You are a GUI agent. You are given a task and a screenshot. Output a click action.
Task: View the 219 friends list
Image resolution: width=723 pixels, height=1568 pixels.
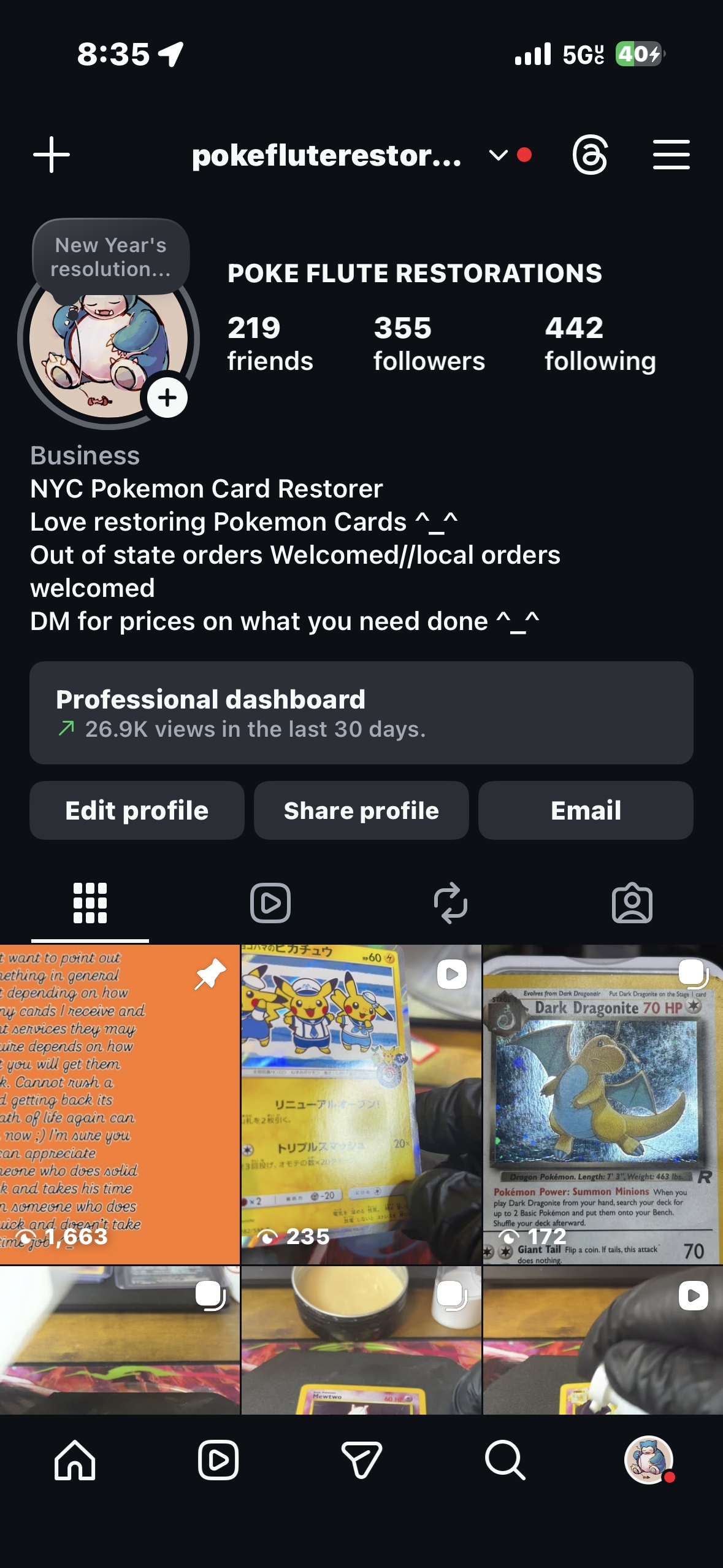(270, 344)
